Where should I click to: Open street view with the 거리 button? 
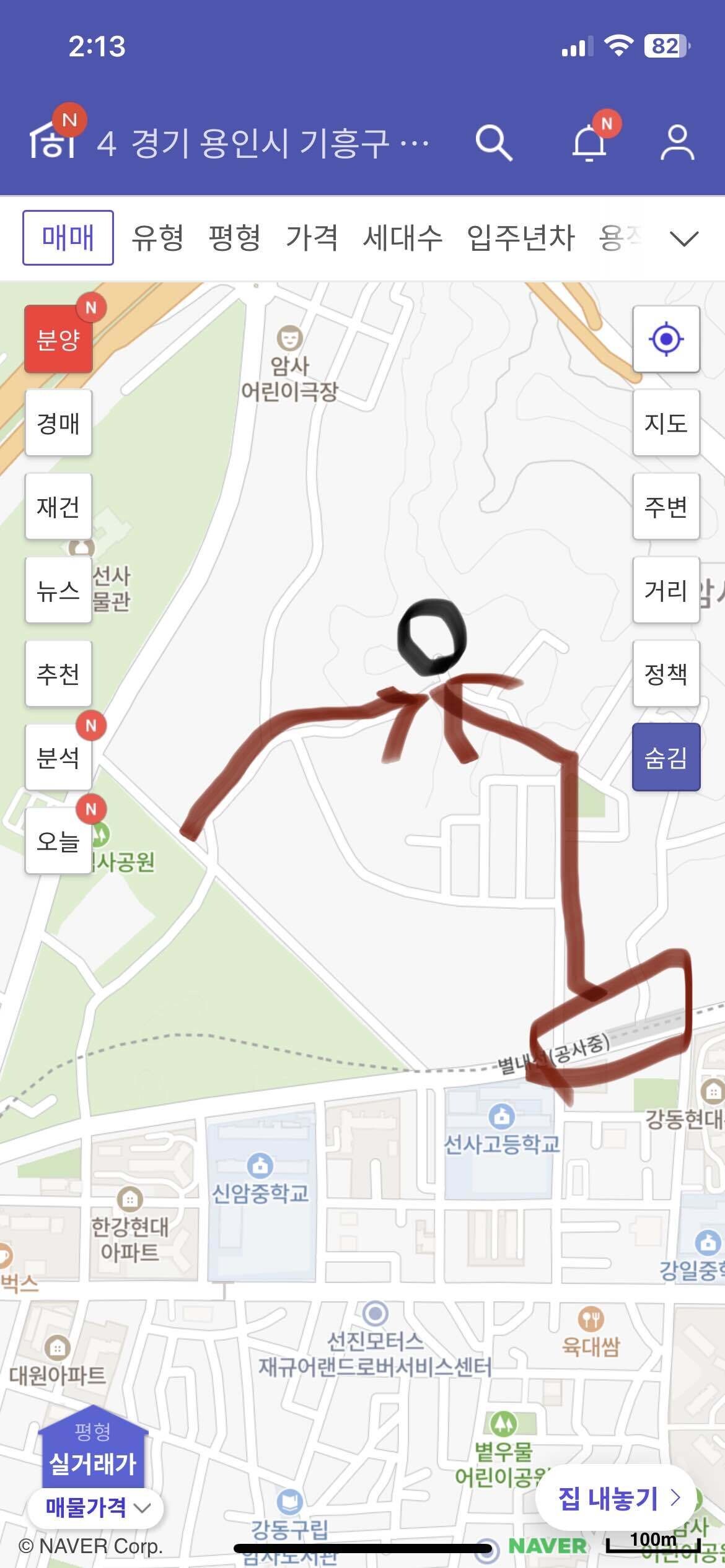coord(666,592)
